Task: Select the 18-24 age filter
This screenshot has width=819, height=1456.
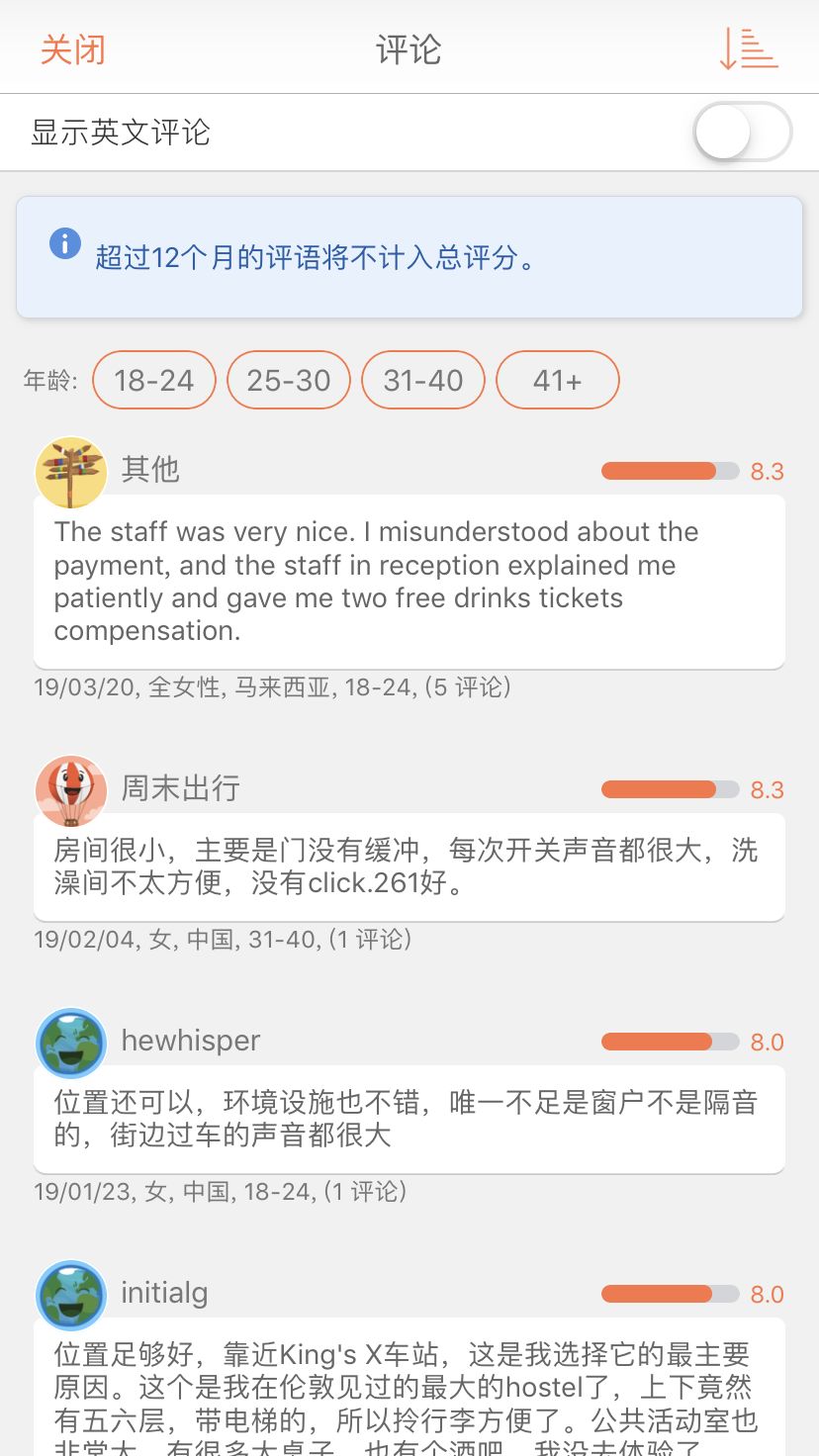Action: [153, 380]
